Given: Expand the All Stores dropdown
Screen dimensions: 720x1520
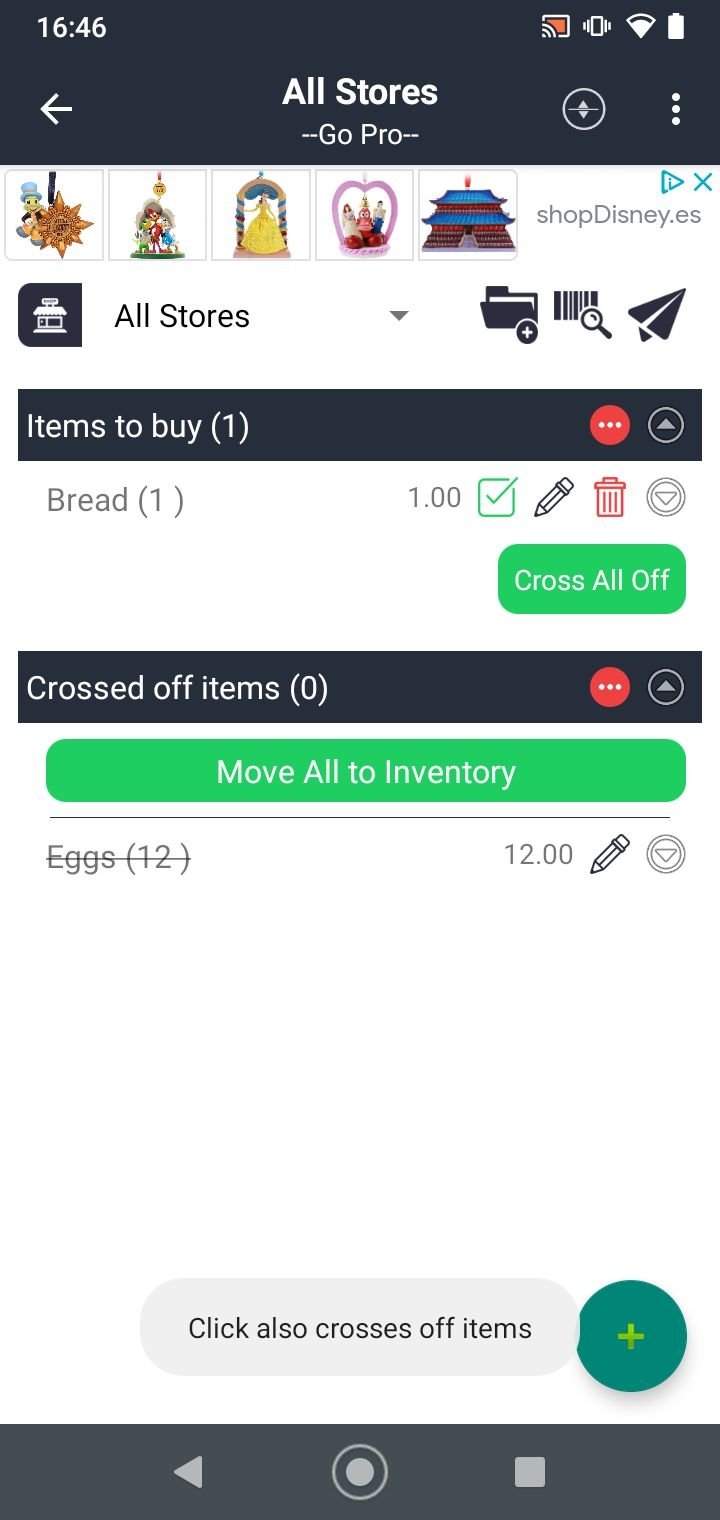Looking at the screenshot, I should 262,316.
